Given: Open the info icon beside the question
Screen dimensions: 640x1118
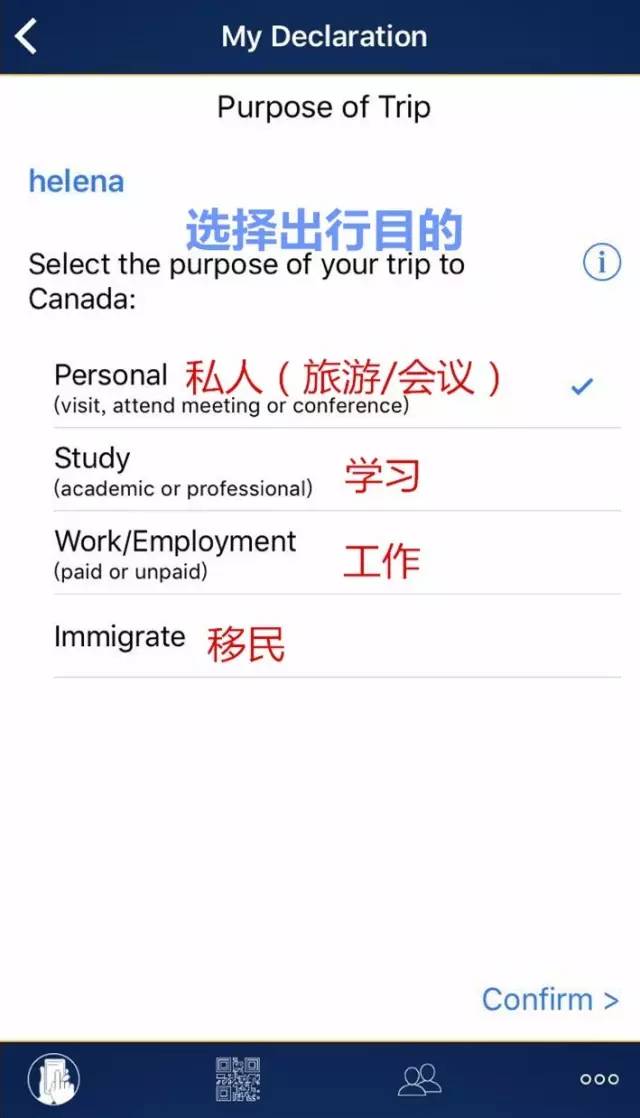Looking at the screenshot, I should pyautogui.click(x=601, y=263).
